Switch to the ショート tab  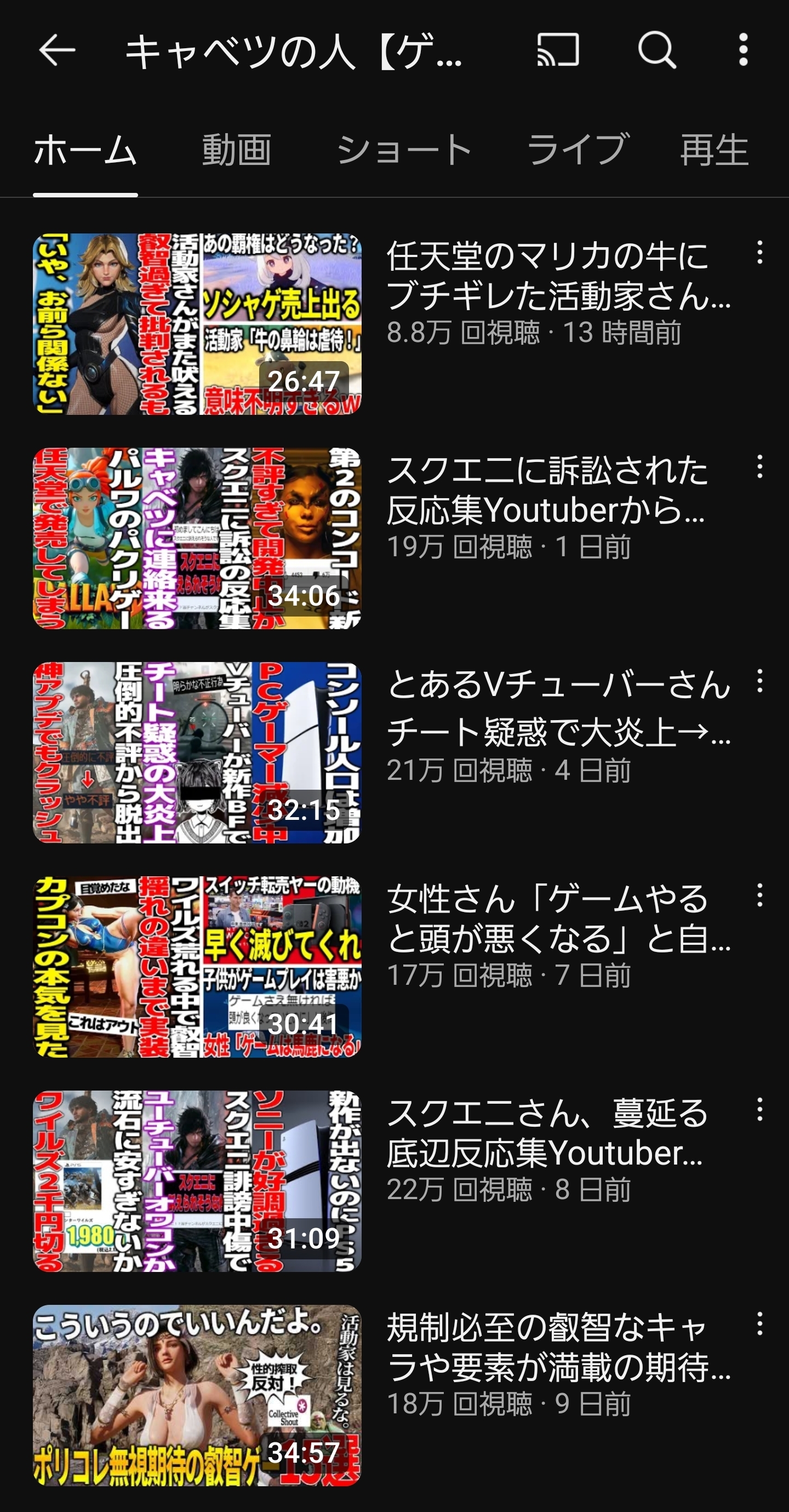tap(404, 150)
